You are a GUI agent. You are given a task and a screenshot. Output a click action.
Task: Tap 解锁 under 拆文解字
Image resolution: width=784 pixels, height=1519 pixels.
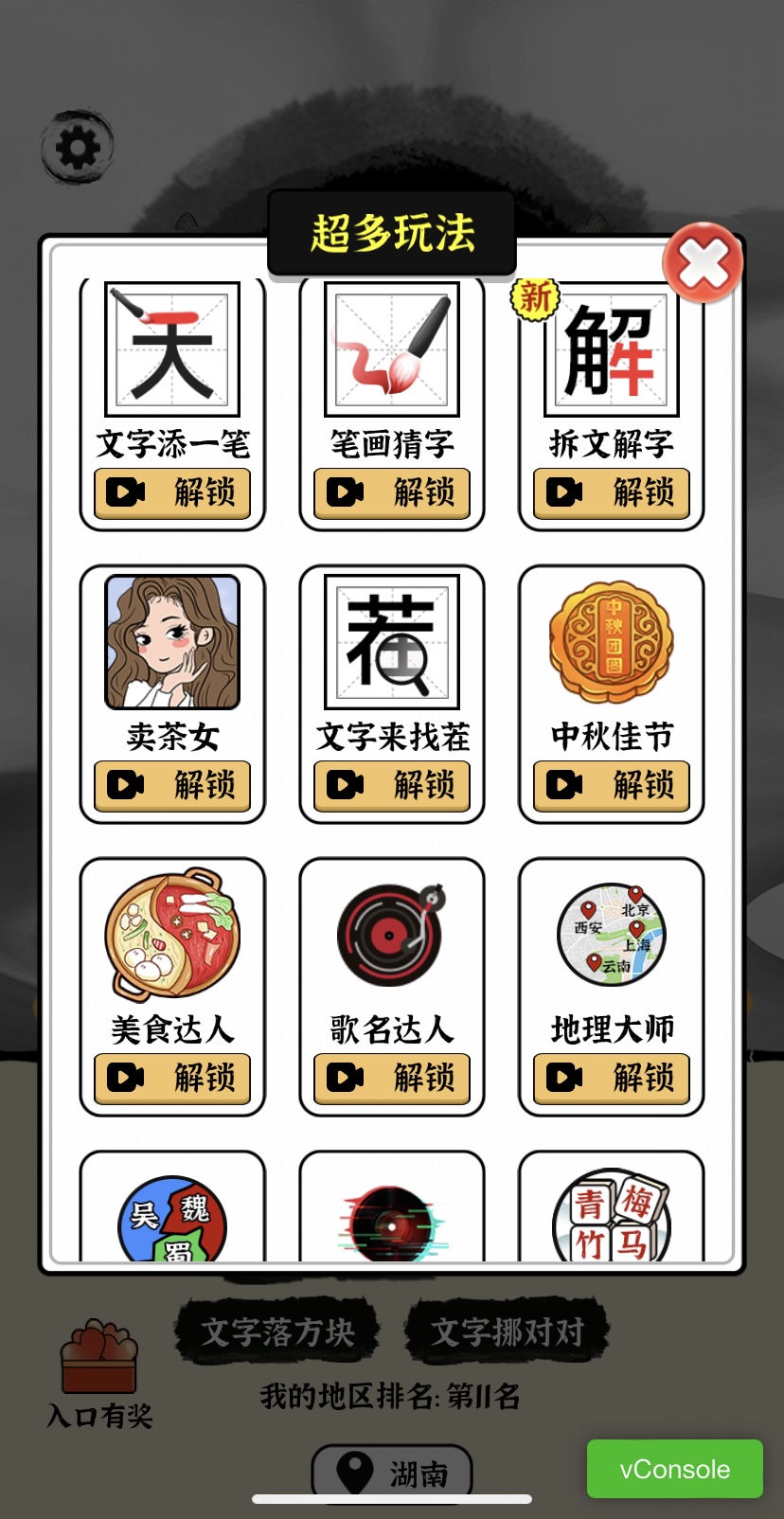[x=612, y=492]
